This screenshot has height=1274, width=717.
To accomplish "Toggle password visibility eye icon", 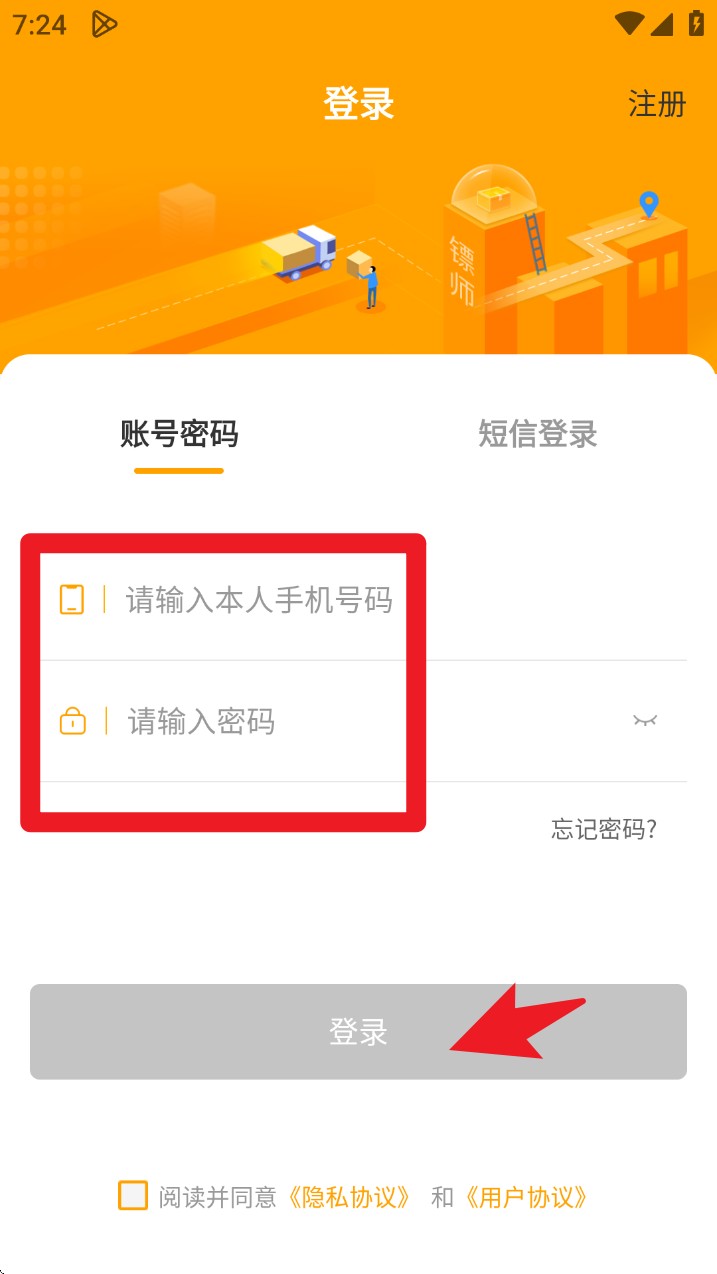I will (645, 720).
